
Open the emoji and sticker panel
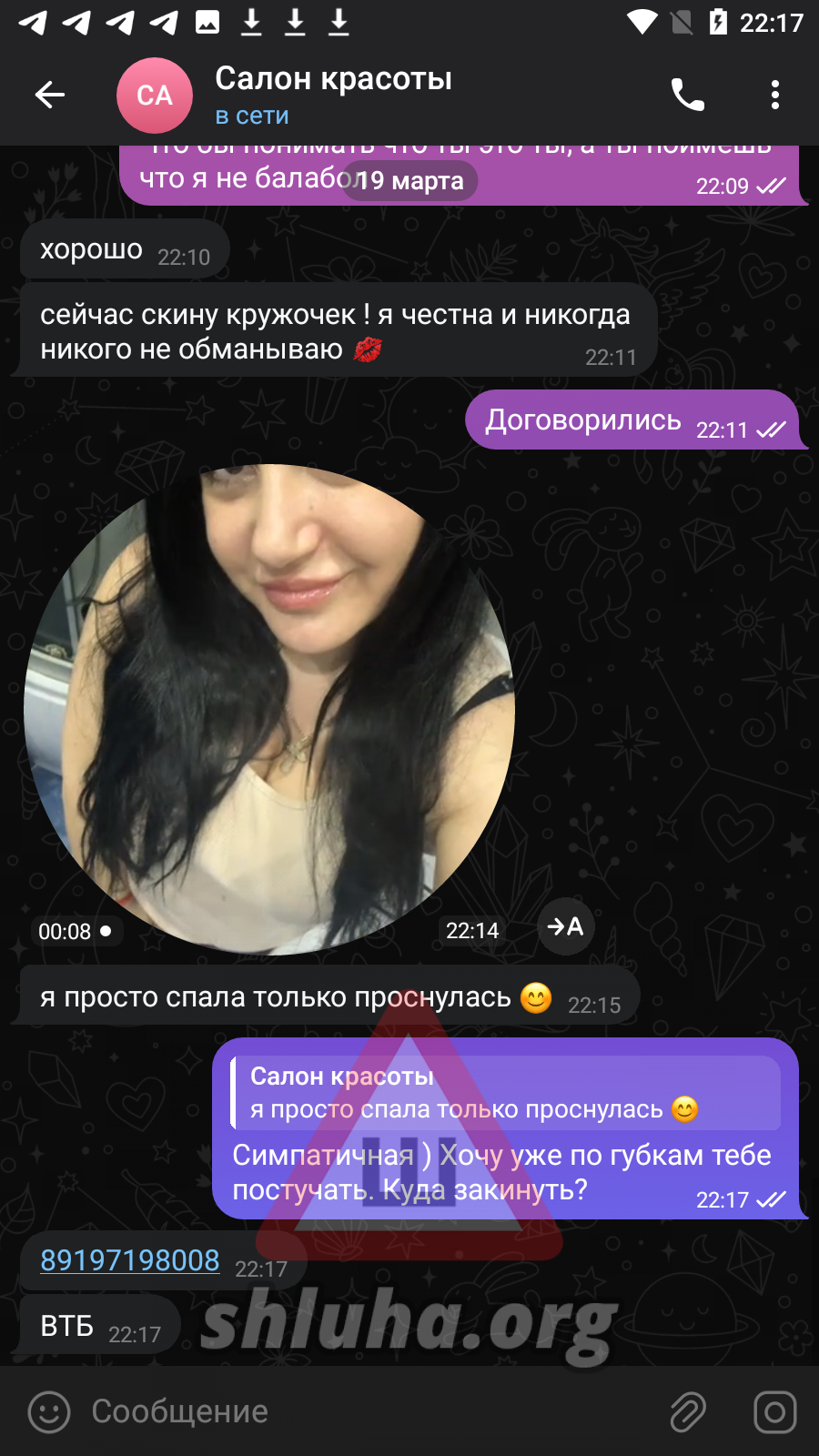pos(49,1412)
